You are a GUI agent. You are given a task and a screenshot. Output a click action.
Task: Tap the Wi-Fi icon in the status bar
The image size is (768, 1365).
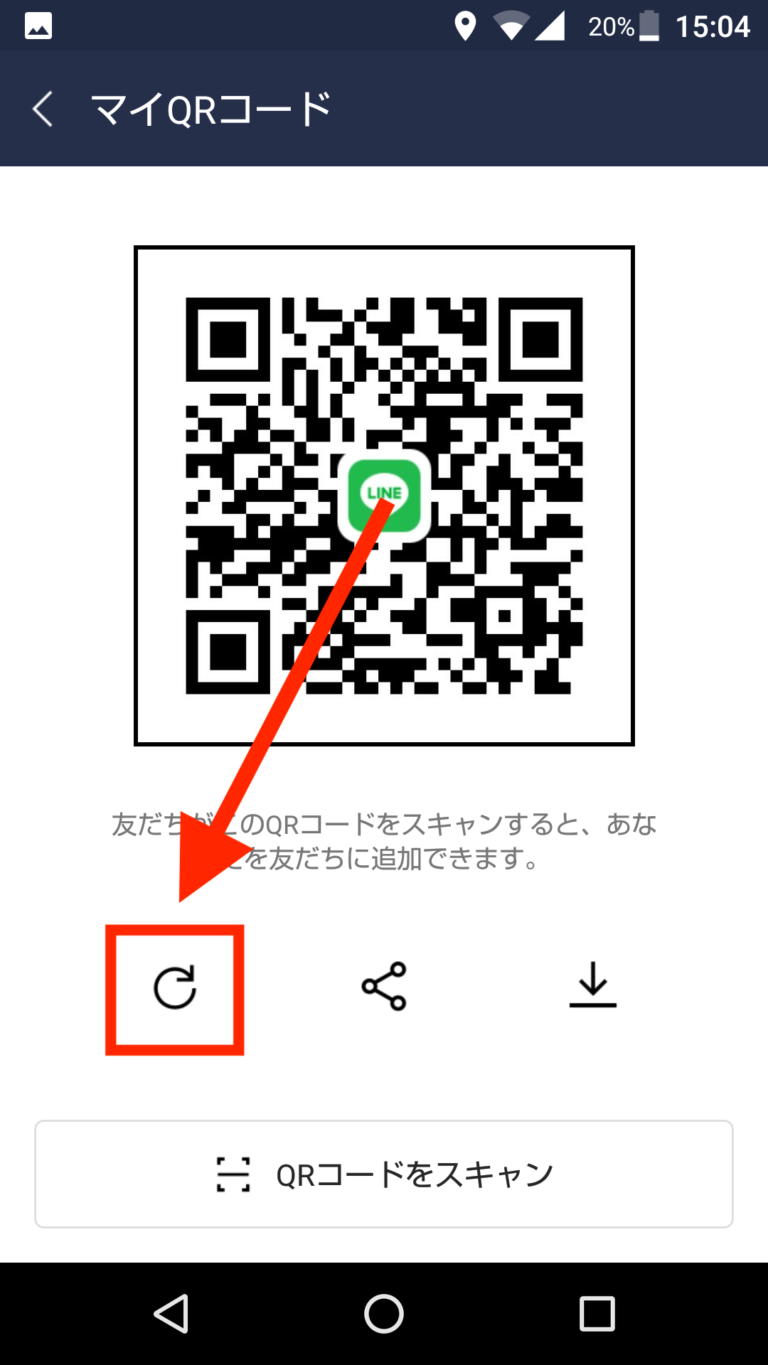[512, 25]
